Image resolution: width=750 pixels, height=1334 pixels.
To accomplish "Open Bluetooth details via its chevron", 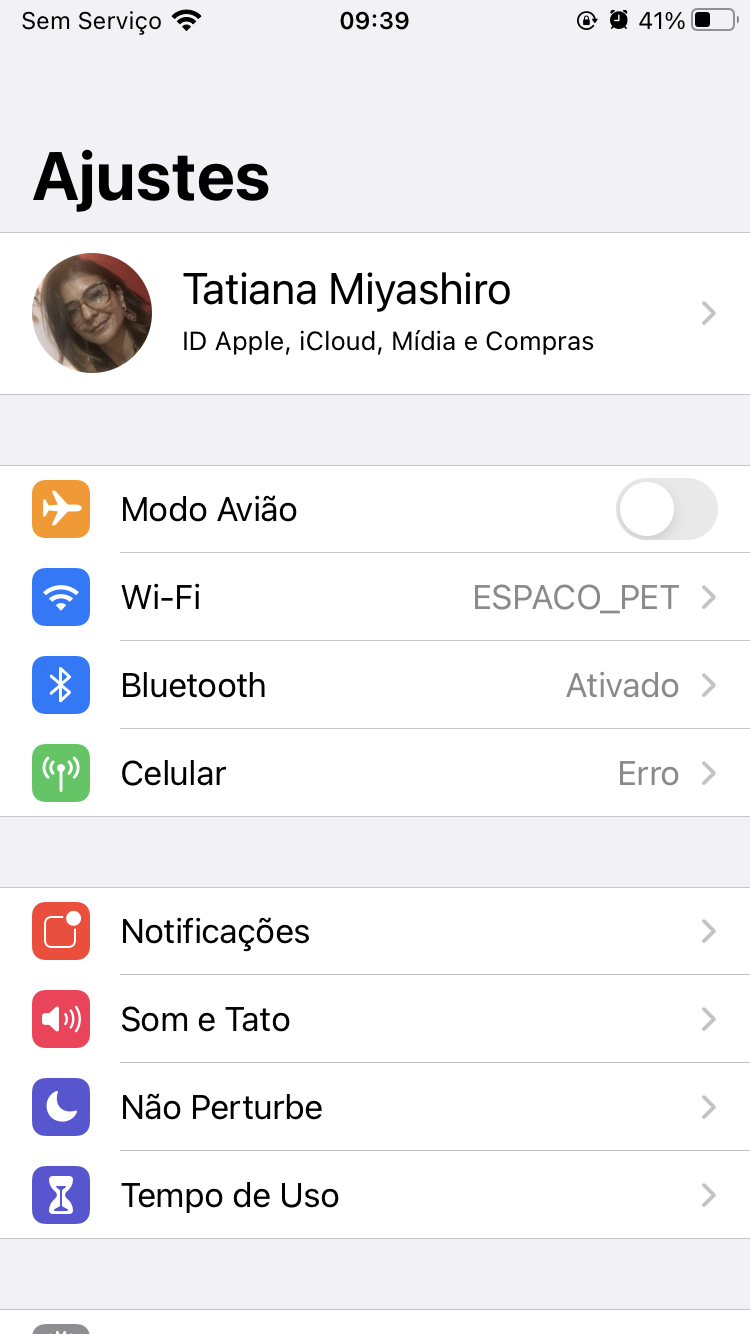I will (709, 685).
